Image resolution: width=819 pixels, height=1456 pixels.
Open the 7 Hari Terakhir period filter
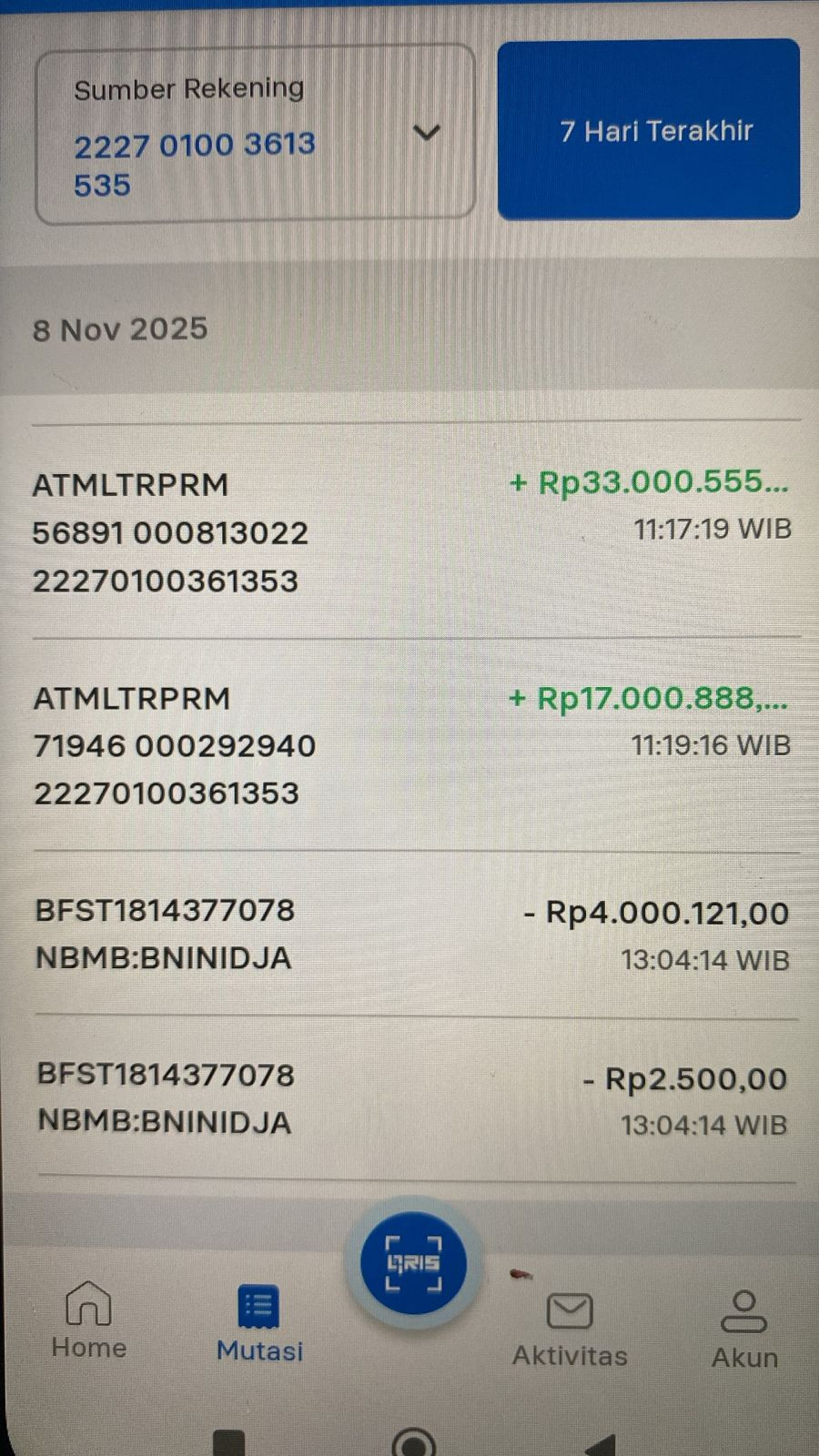(x=648, y=130)
